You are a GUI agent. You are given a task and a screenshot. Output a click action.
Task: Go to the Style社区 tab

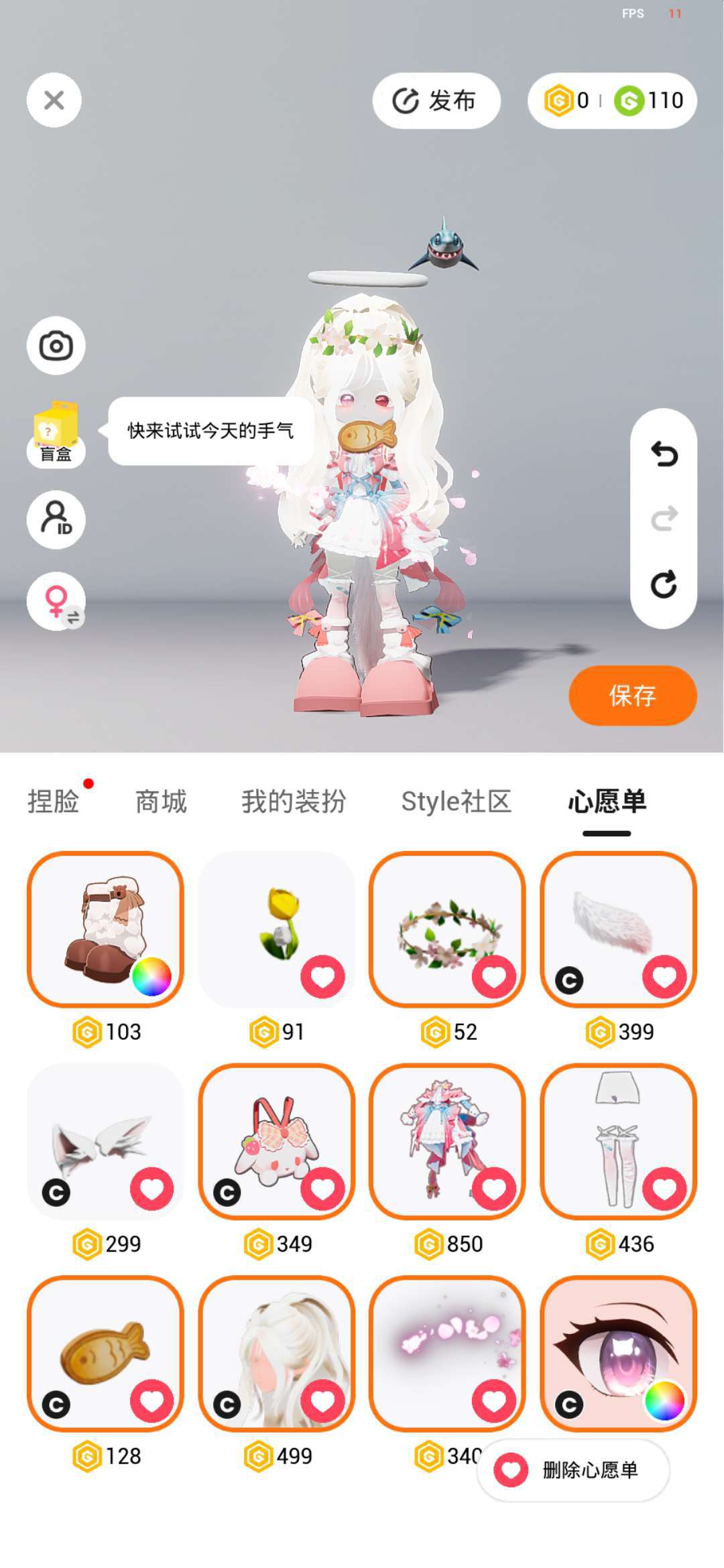456,801
